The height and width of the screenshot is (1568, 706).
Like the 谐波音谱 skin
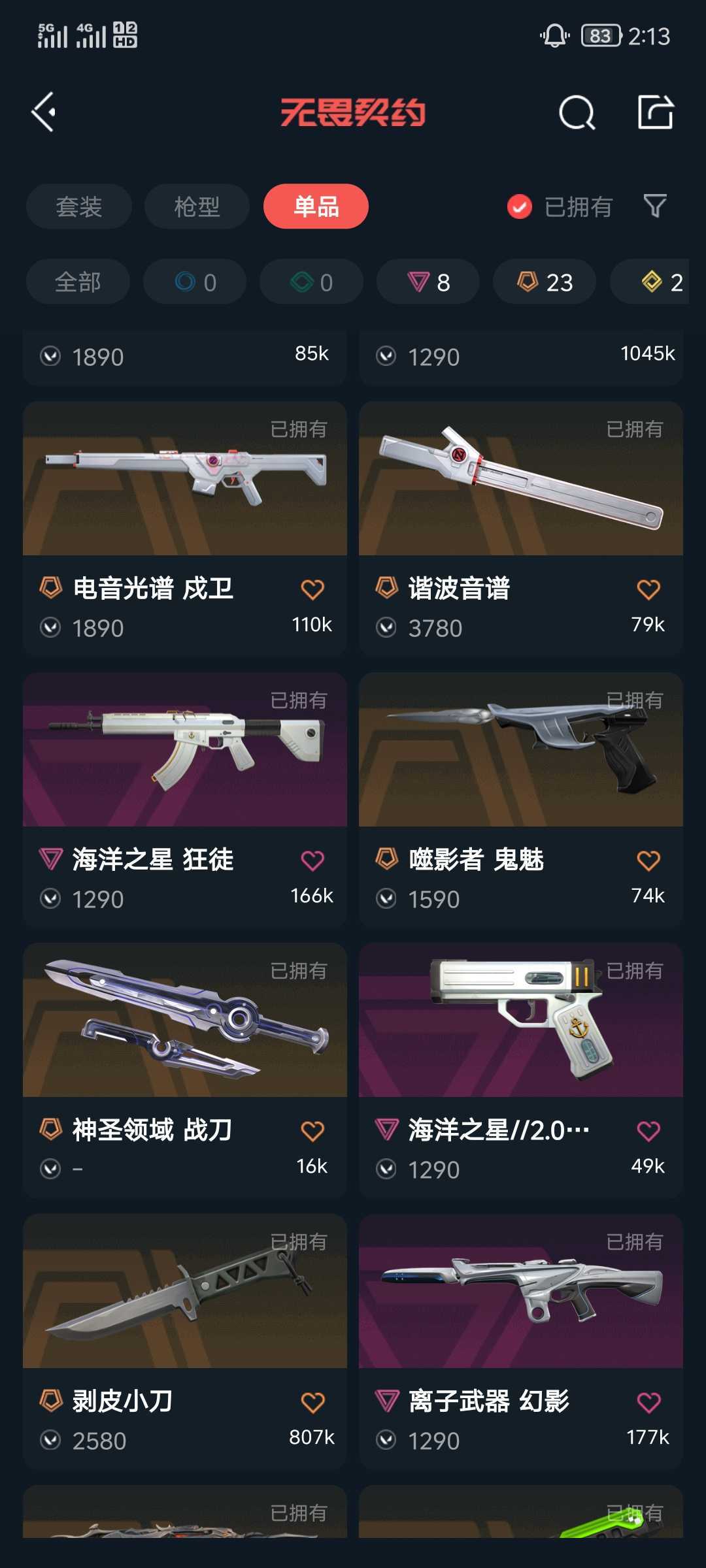(648, 589)
